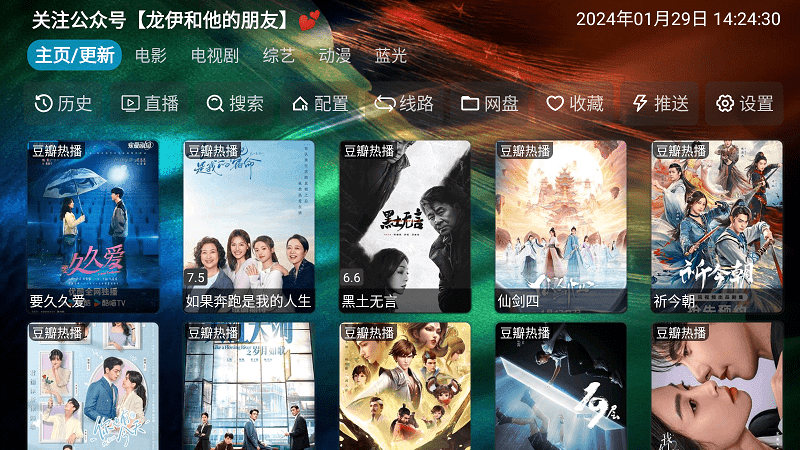This screenshot has width=800, height=450.
Task: Switch to the 电影 tab
Action: [151, 56]
